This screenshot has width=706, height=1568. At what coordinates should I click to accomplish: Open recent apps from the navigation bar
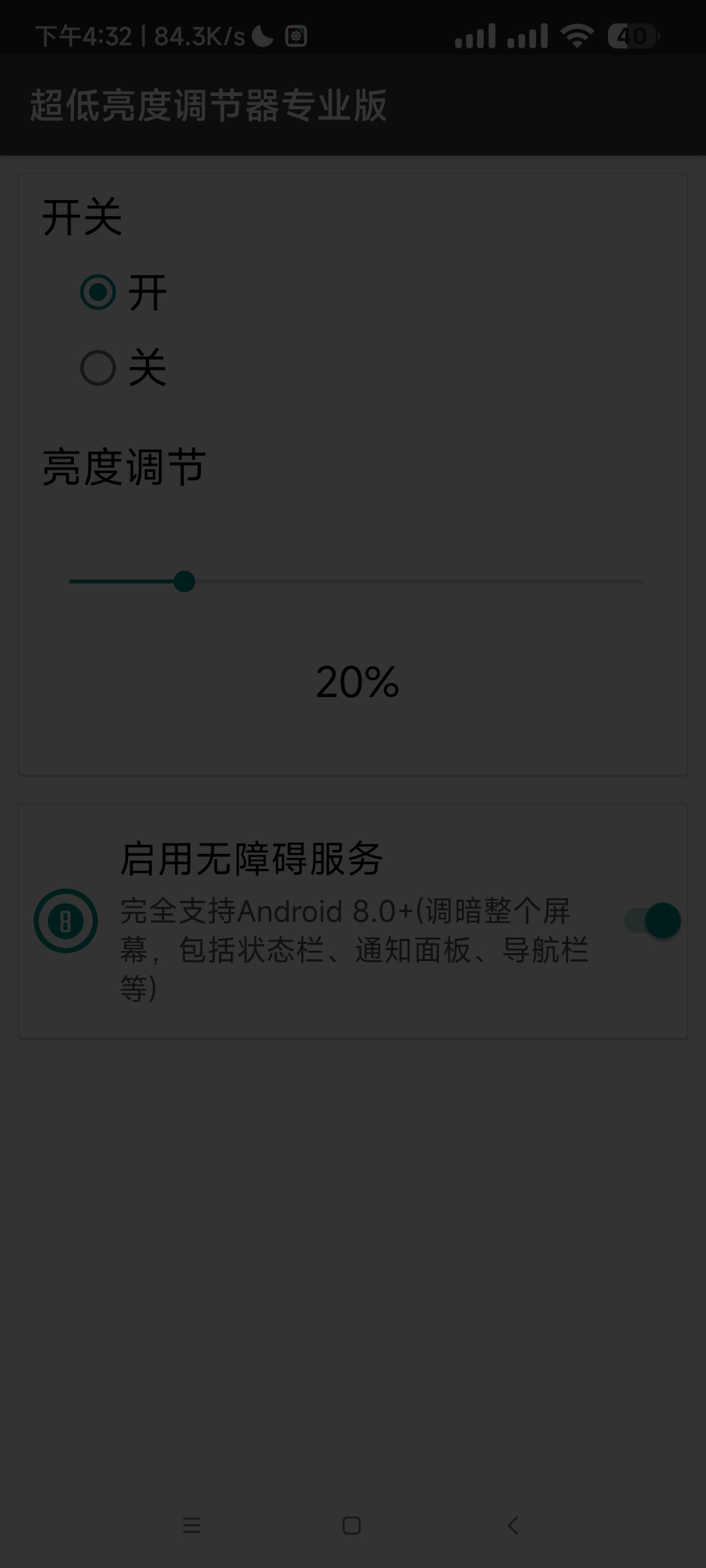coord(192,1526)
